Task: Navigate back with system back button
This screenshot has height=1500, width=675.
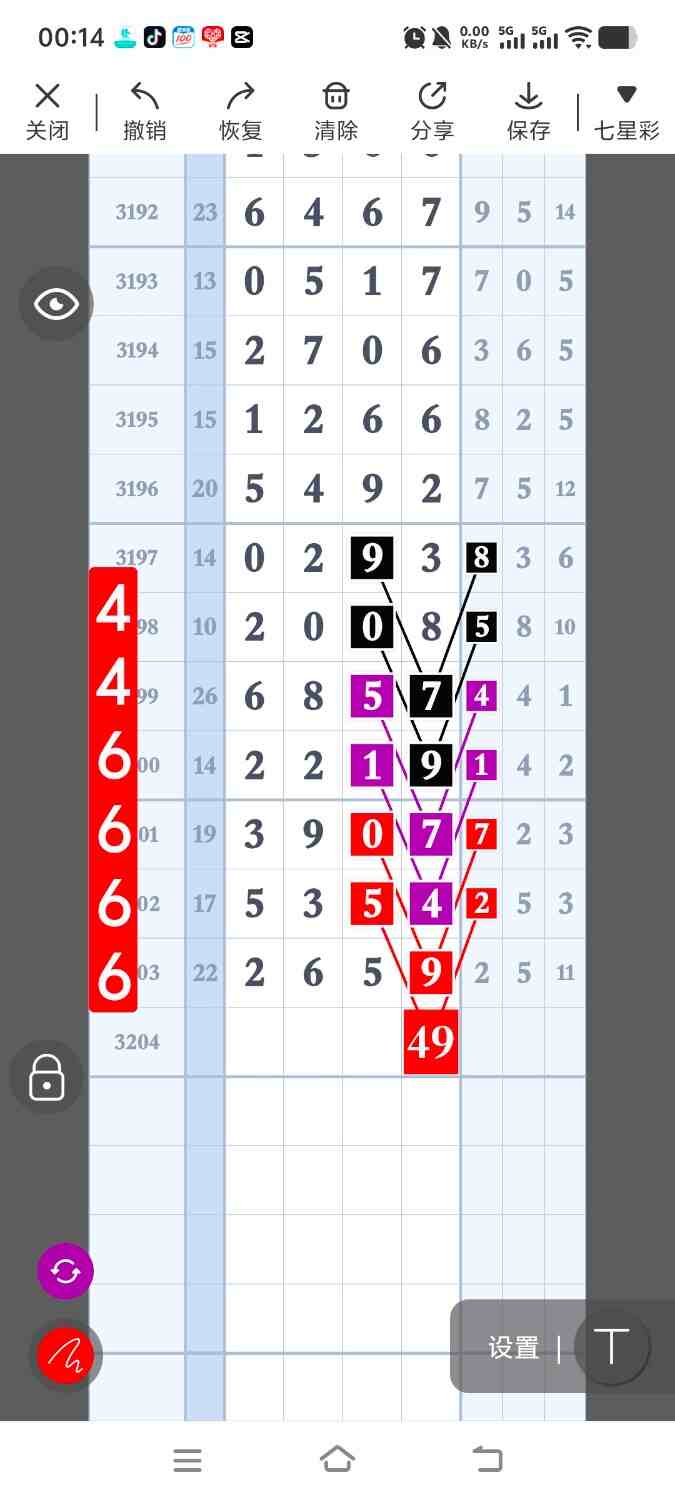Action: pos(487,1460)
